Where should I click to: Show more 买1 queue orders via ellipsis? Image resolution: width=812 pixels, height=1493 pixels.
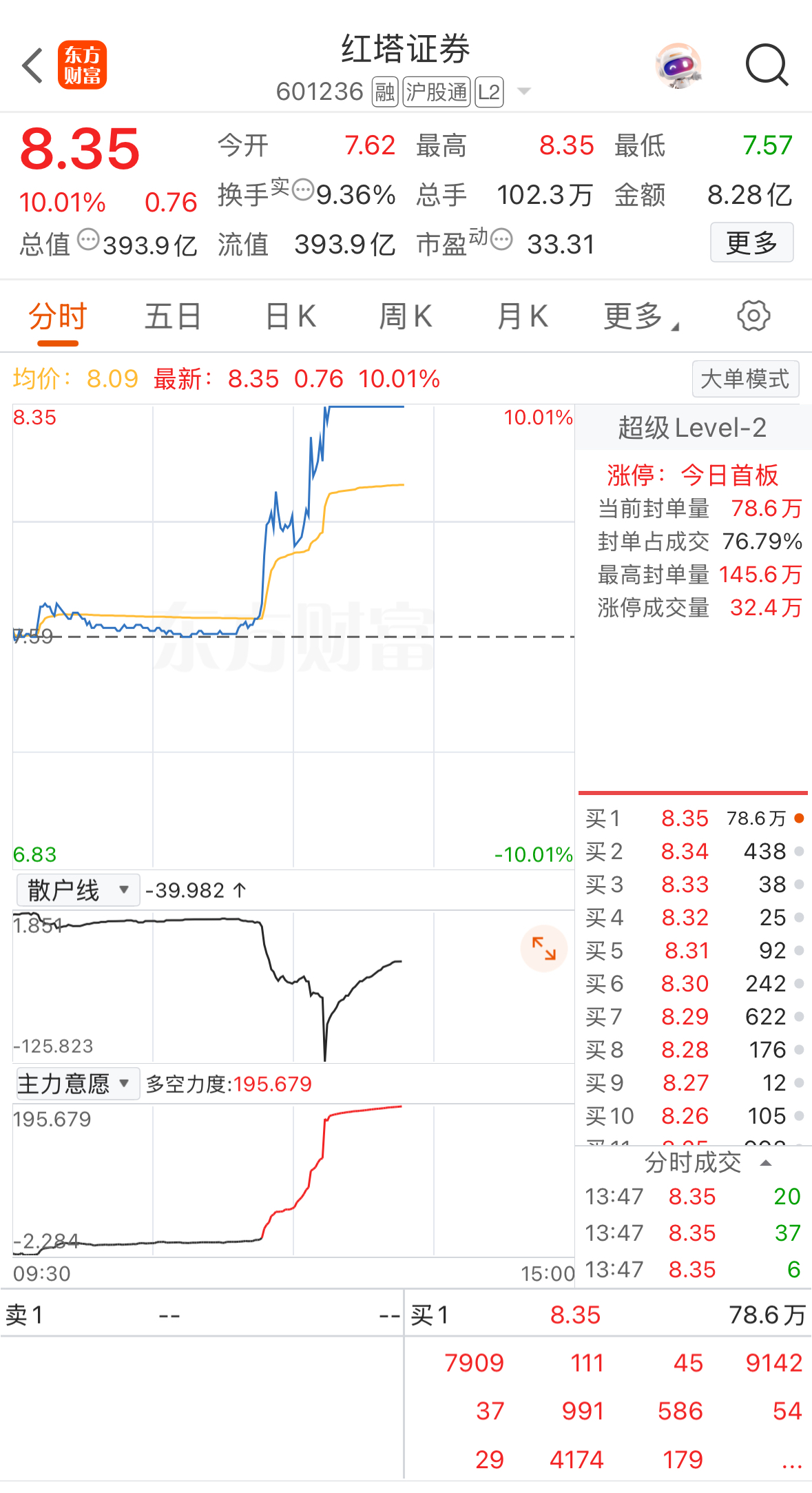[x=791, y=1460]
